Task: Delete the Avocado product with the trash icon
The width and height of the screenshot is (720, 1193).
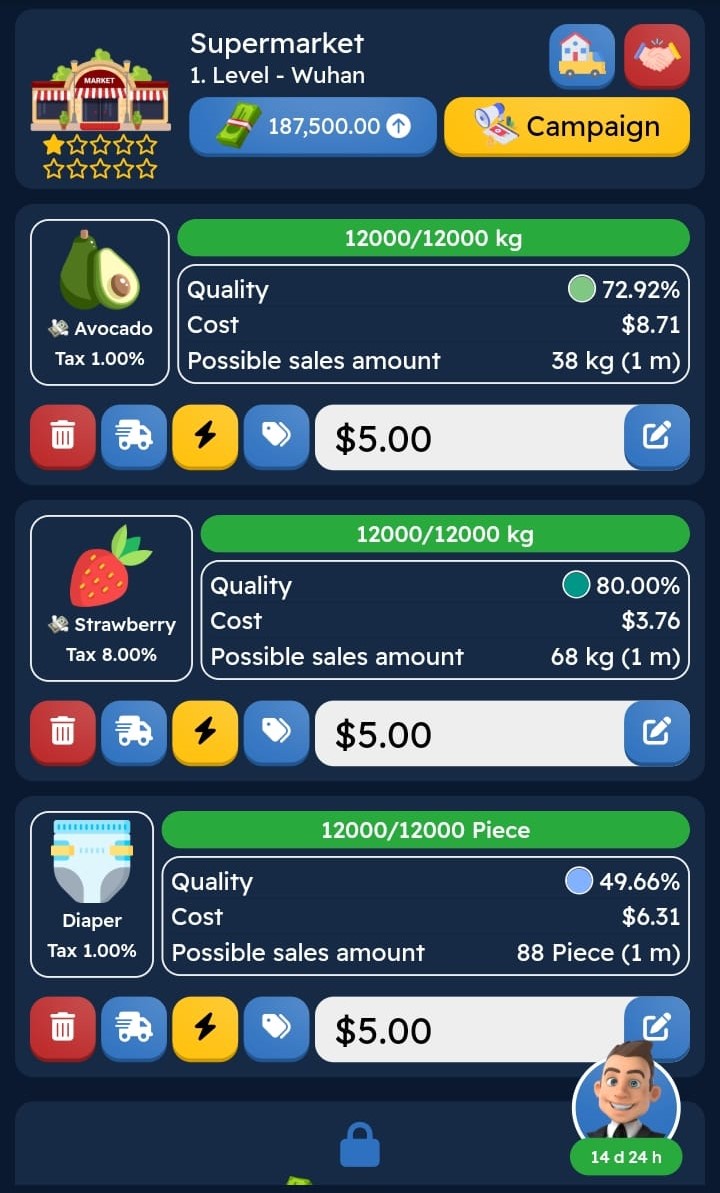Action: (x=63, y=437)
